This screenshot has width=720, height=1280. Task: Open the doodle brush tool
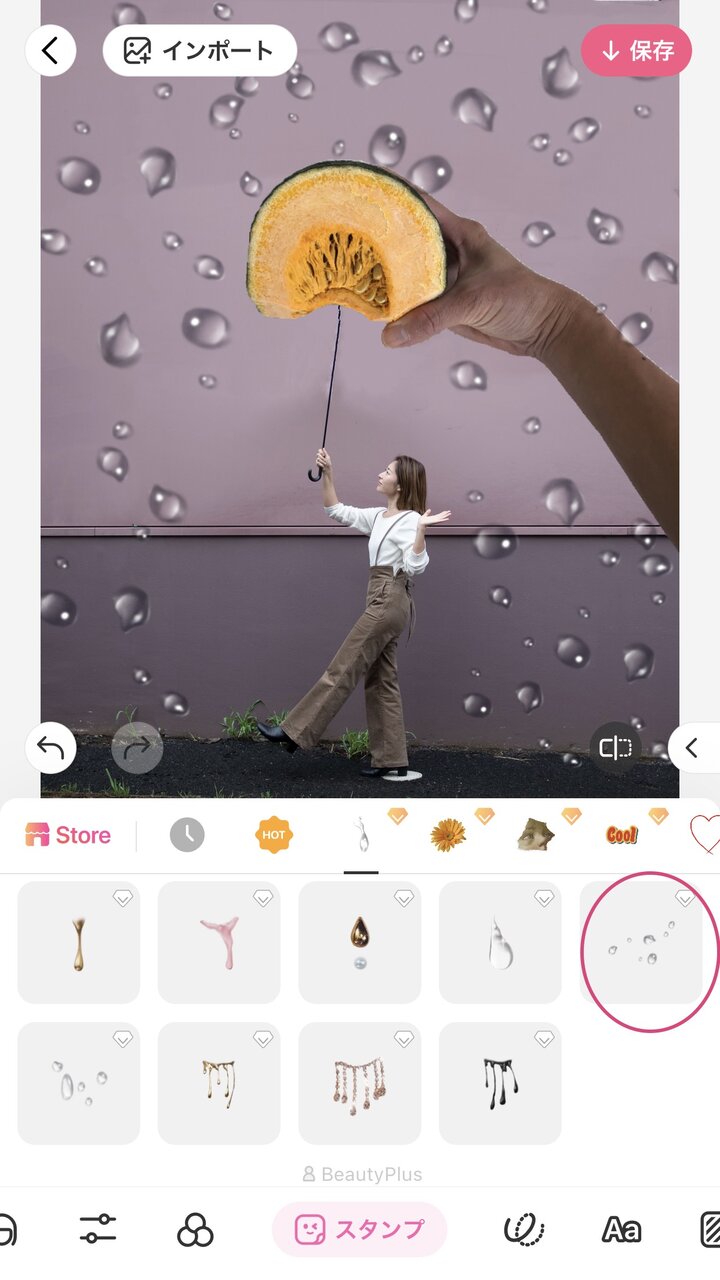(524, 1229)
